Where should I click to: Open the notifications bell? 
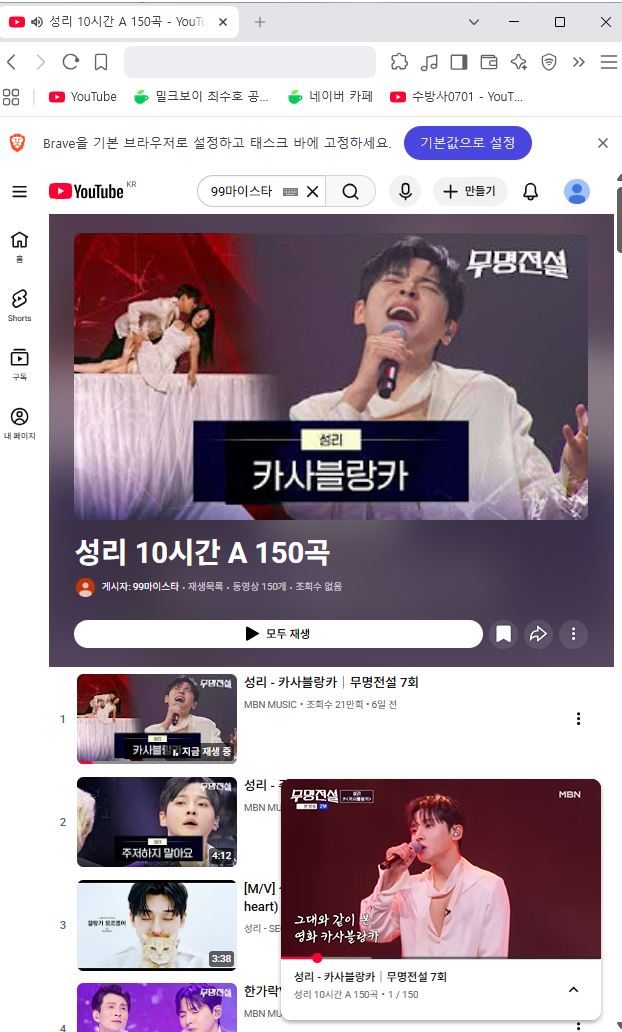point(531,192)
